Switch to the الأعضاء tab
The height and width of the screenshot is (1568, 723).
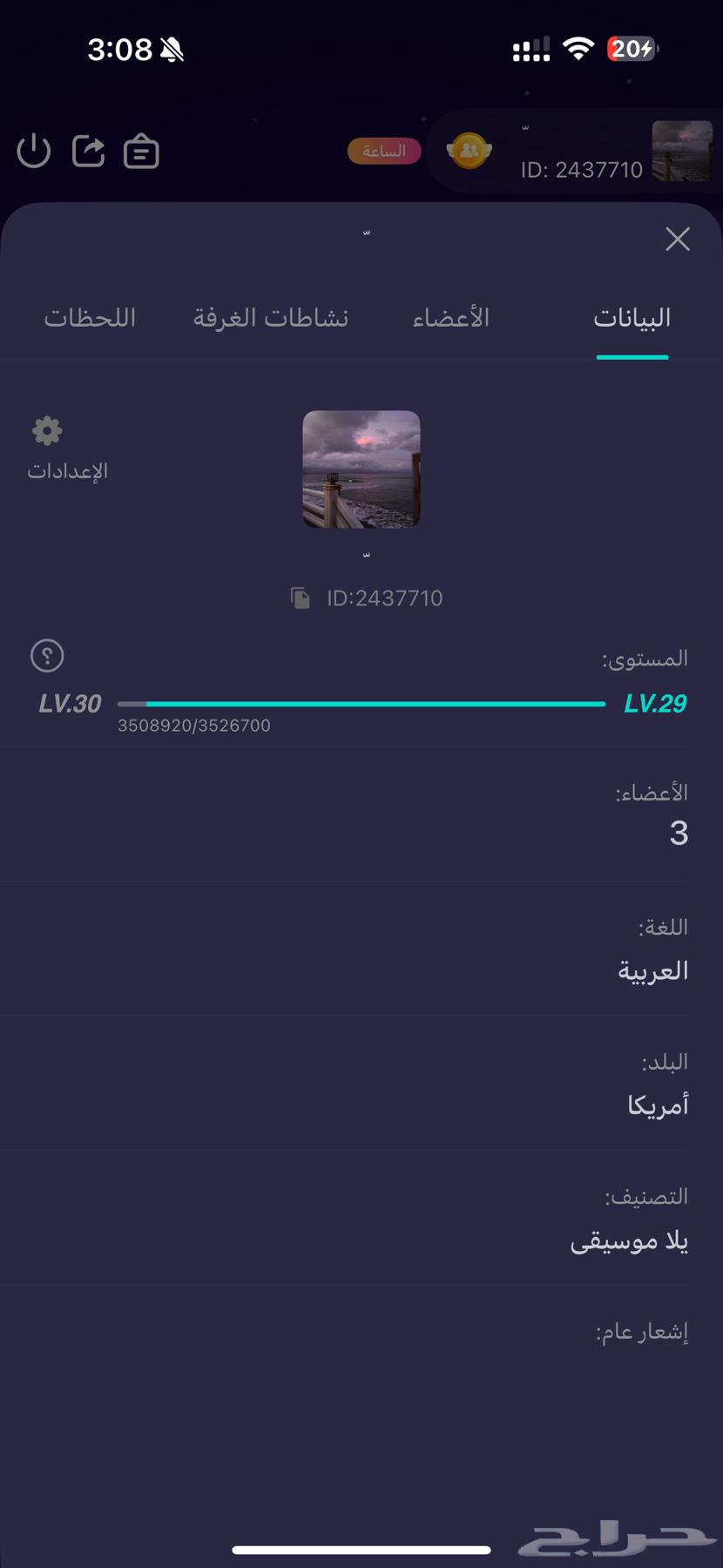(450, 317)
